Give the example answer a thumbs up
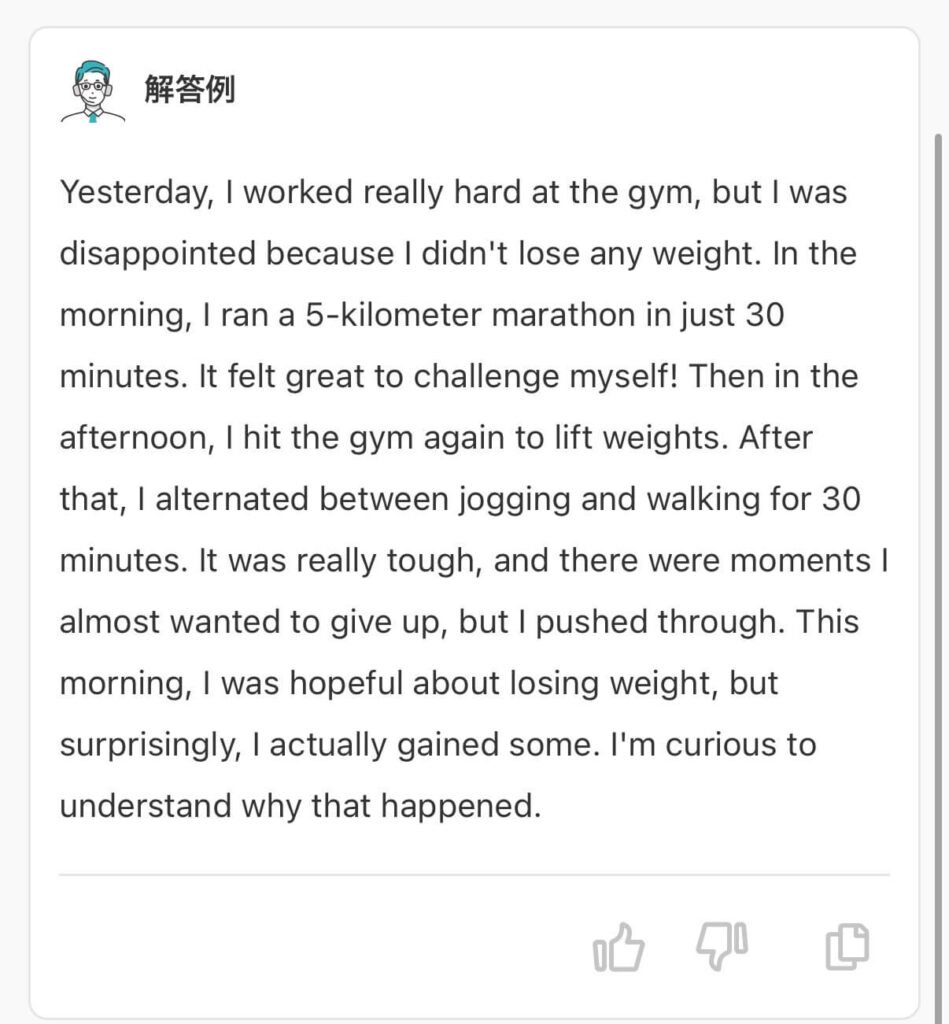Viewport: 949px width, 1024px height. tap(618, 946)
